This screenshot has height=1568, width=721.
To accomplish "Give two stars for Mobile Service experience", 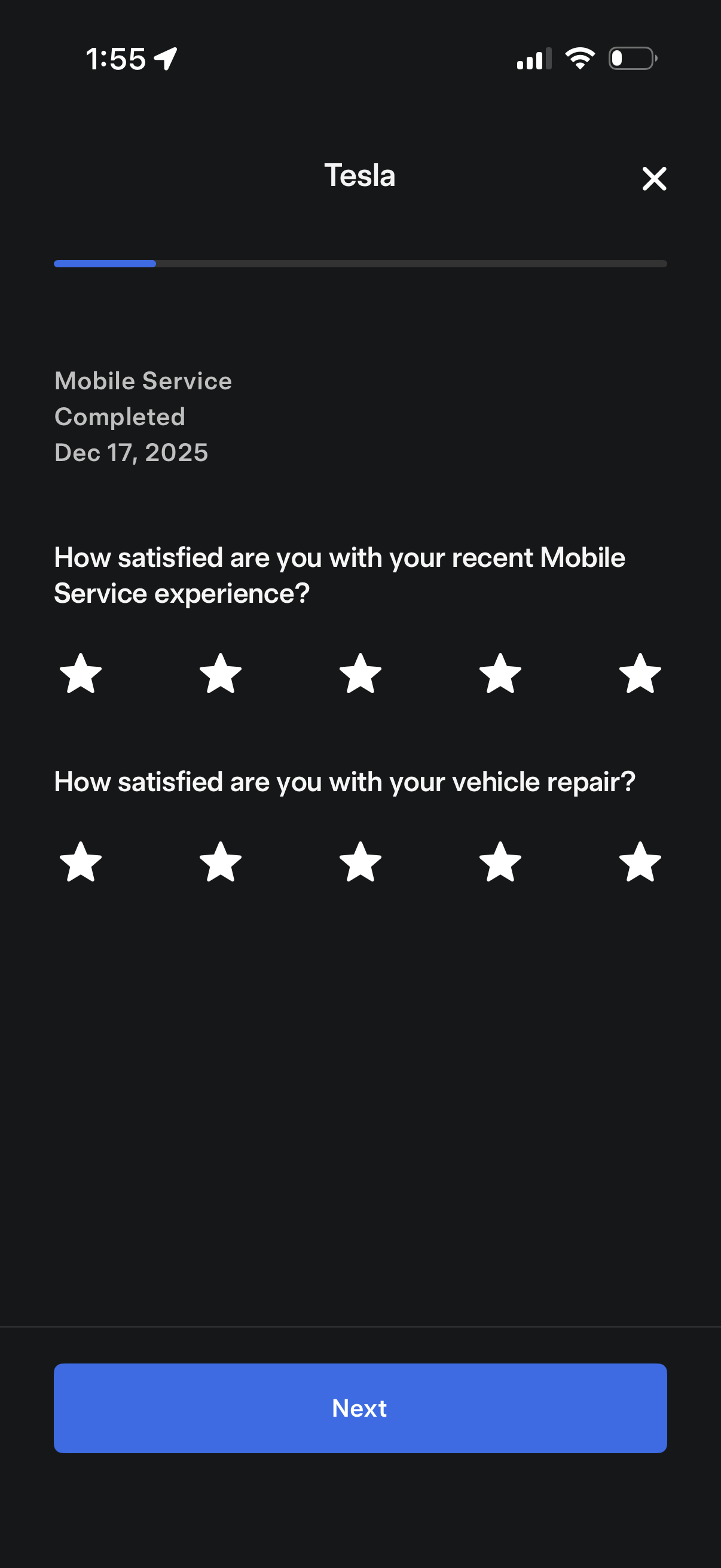I will point(220,674).
